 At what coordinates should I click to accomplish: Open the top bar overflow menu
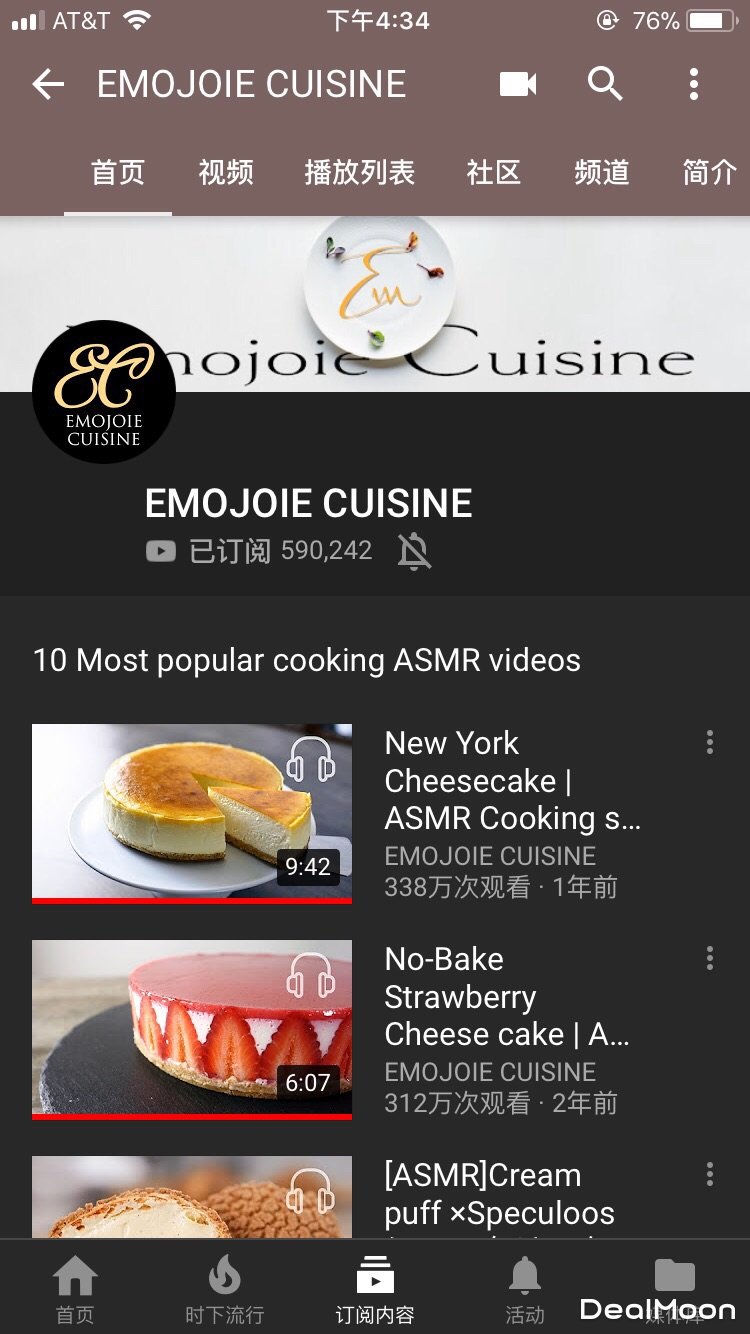pos(694,85)
